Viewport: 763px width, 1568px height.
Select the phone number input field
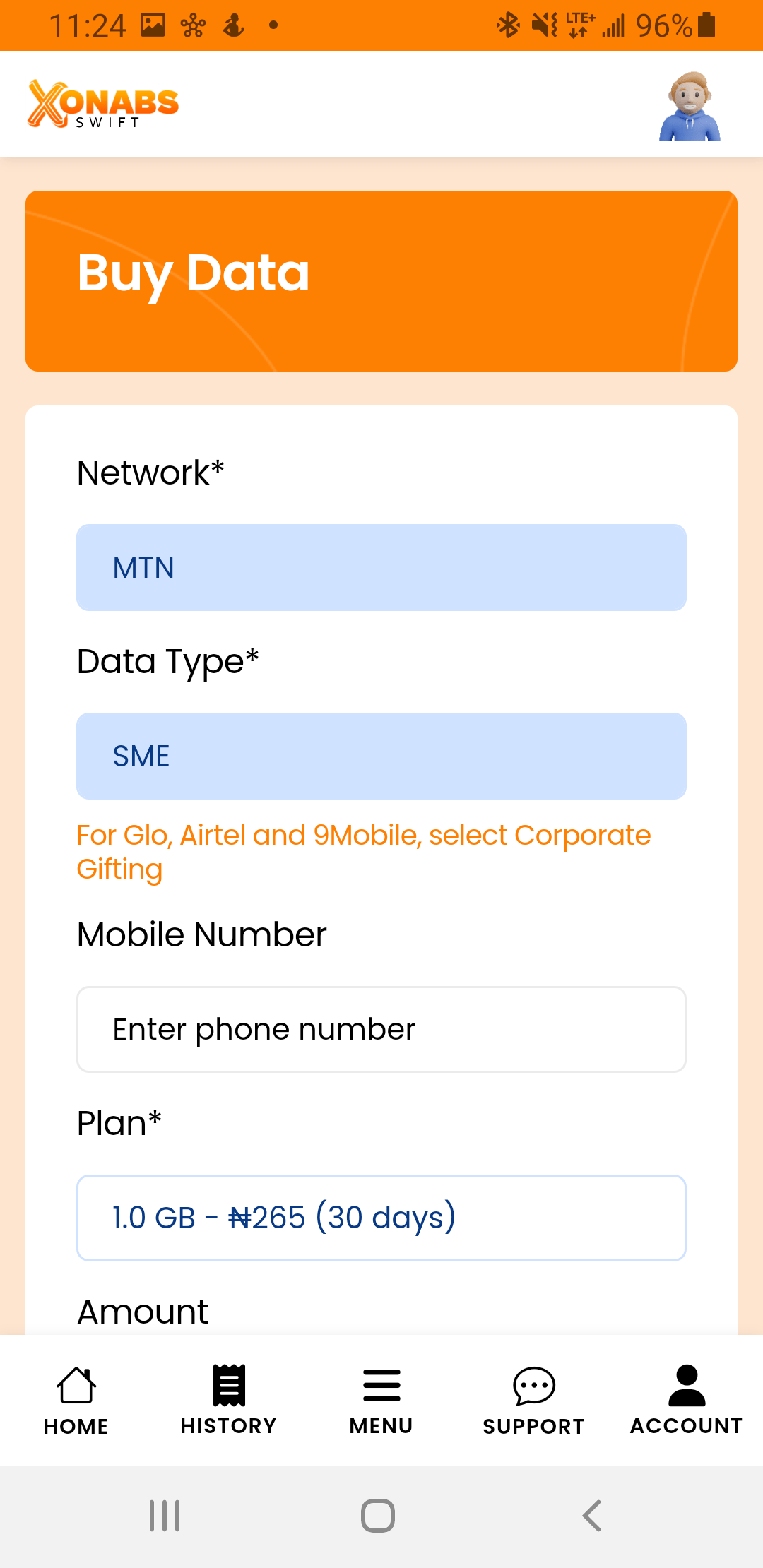(381, 1029)
